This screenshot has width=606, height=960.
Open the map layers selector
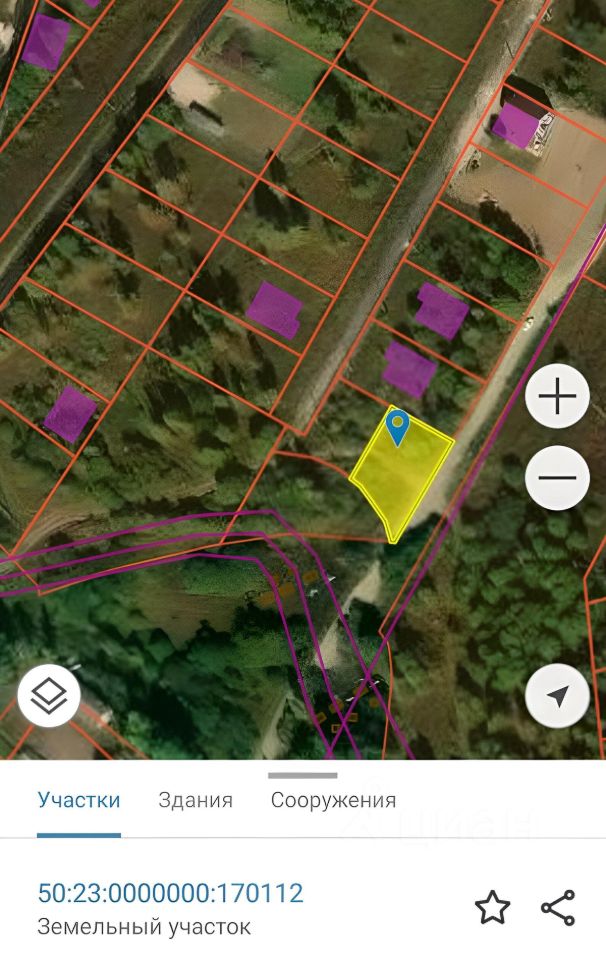[49, 695]
